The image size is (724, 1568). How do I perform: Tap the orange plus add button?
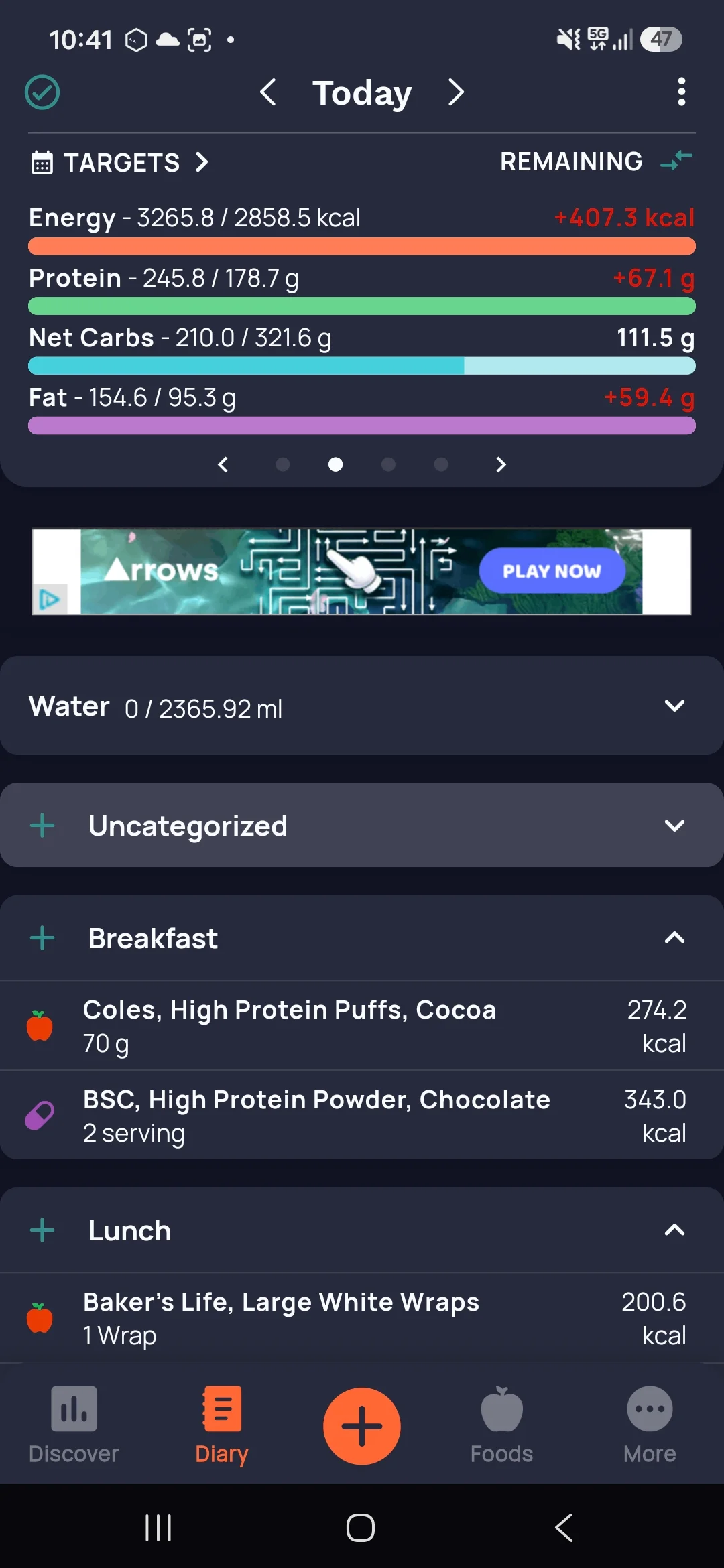click(x=362, y=1426)
